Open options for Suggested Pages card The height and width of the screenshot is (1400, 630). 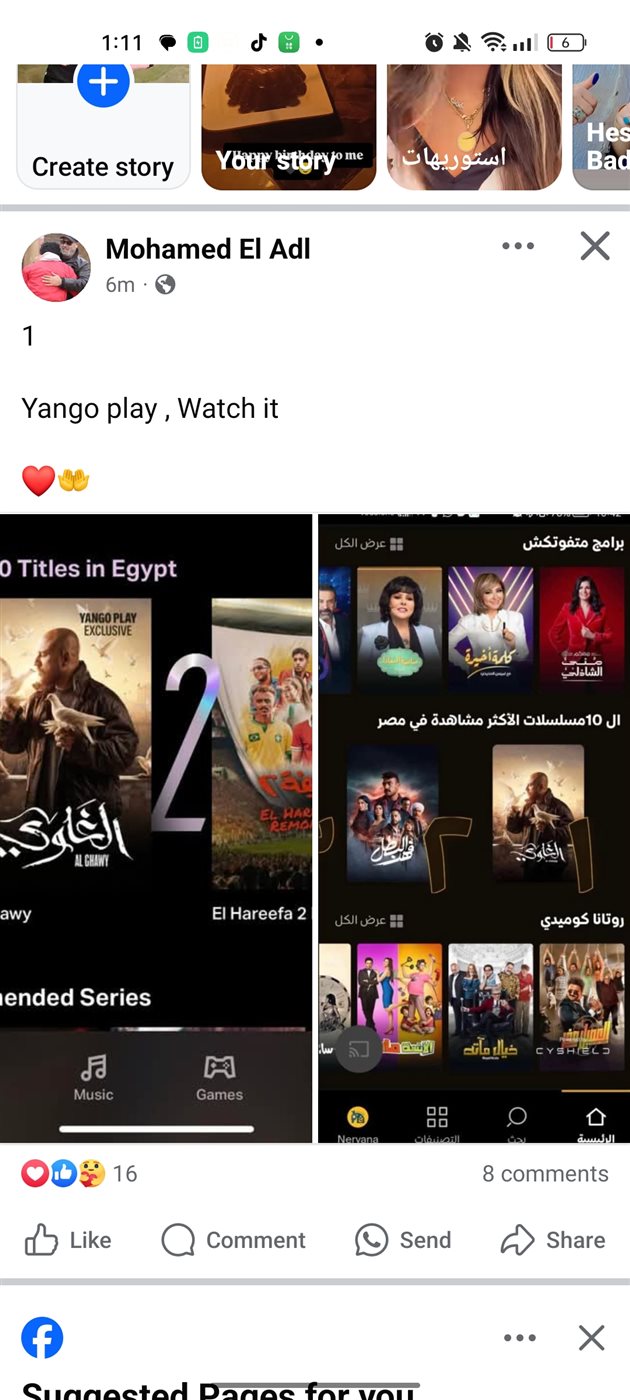[x=520, y=1338]
